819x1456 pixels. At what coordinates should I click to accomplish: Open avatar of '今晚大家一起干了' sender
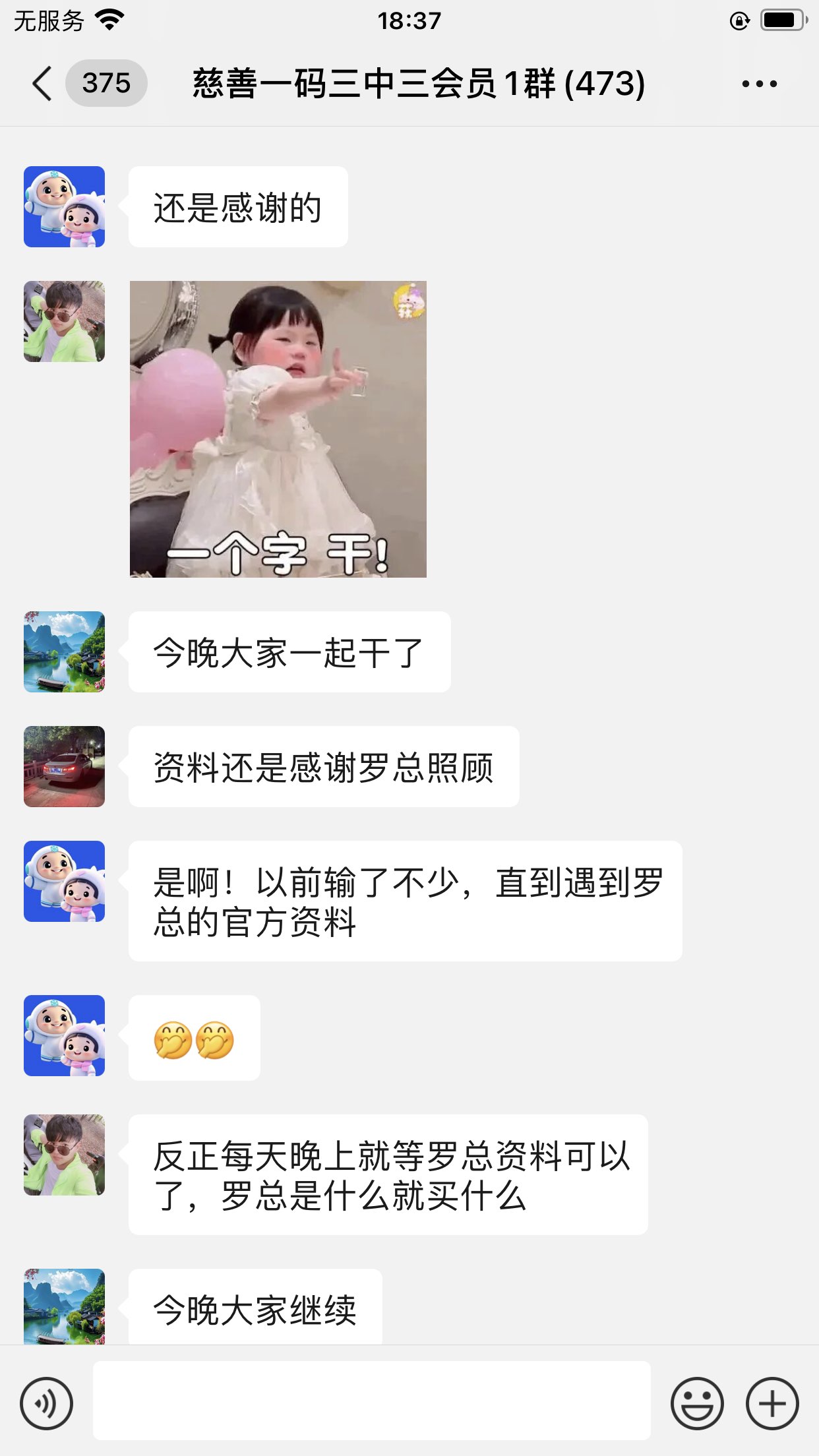coord(64,652)
